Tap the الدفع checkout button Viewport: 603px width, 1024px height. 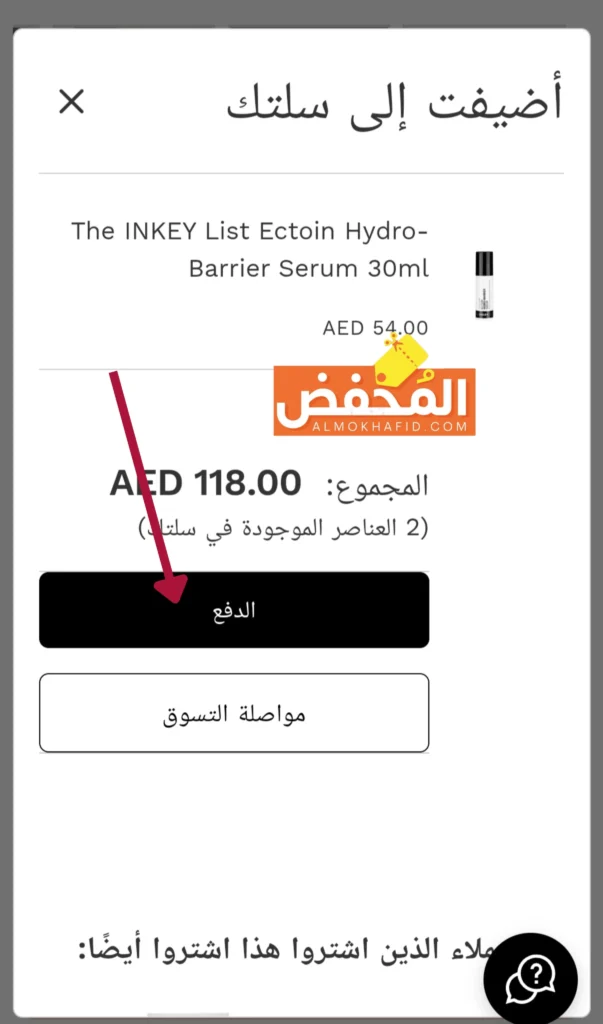234,610
